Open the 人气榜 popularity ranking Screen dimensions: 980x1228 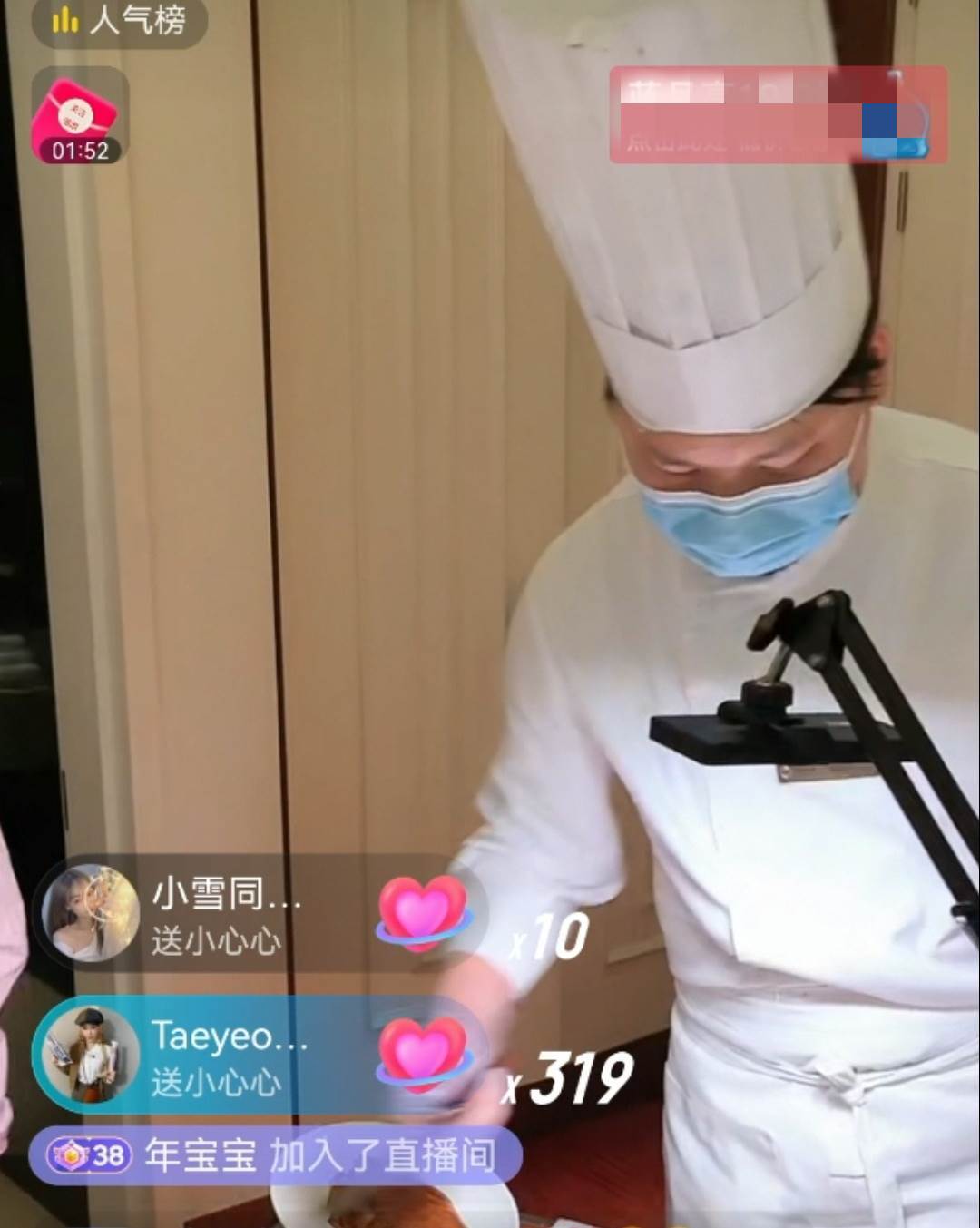tap(118, 20)
